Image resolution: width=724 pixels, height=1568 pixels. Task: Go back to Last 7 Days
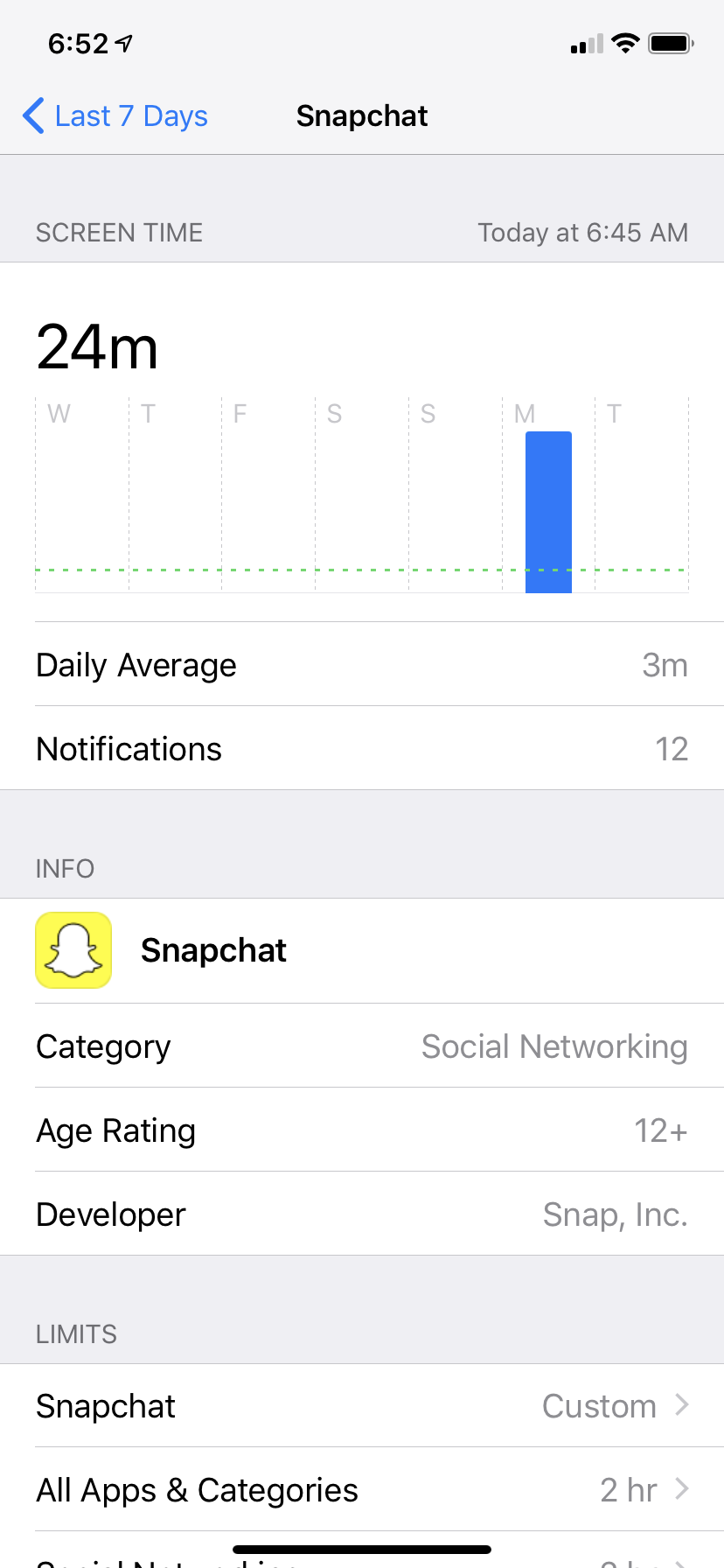pos(115,116)
